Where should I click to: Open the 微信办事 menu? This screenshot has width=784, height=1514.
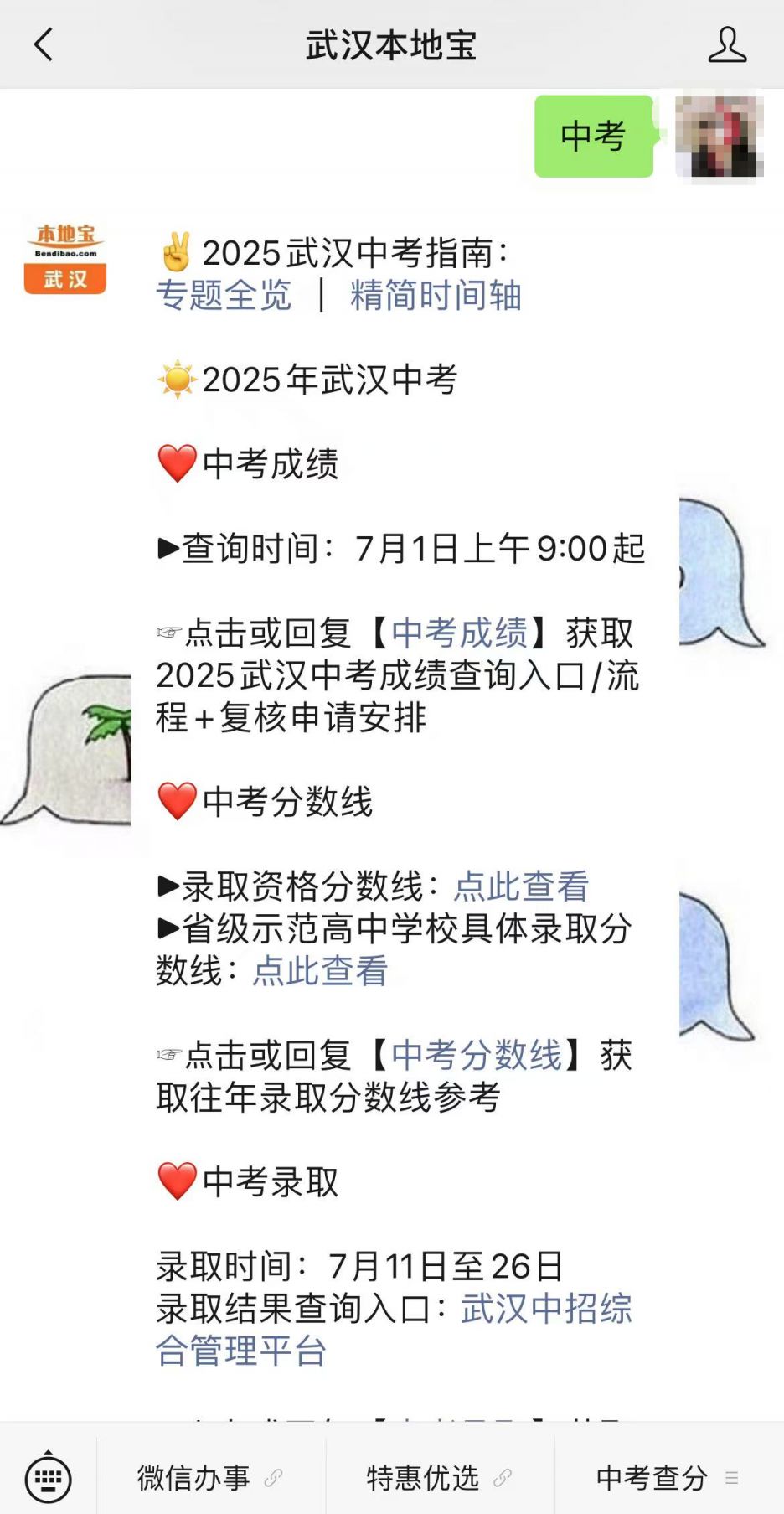pos(209,1478)
